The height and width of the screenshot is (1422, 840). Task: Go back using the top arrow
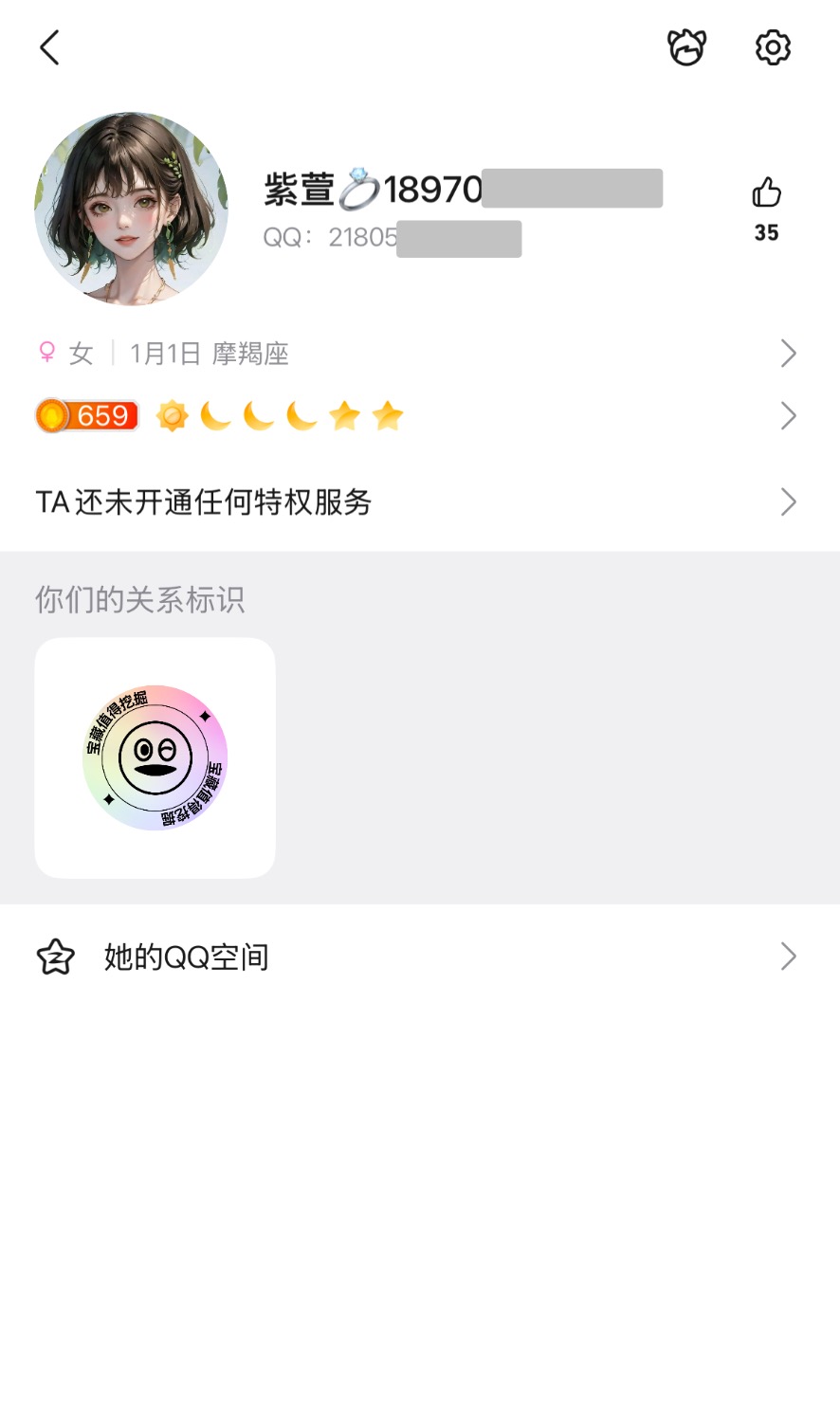pos(50,47)
